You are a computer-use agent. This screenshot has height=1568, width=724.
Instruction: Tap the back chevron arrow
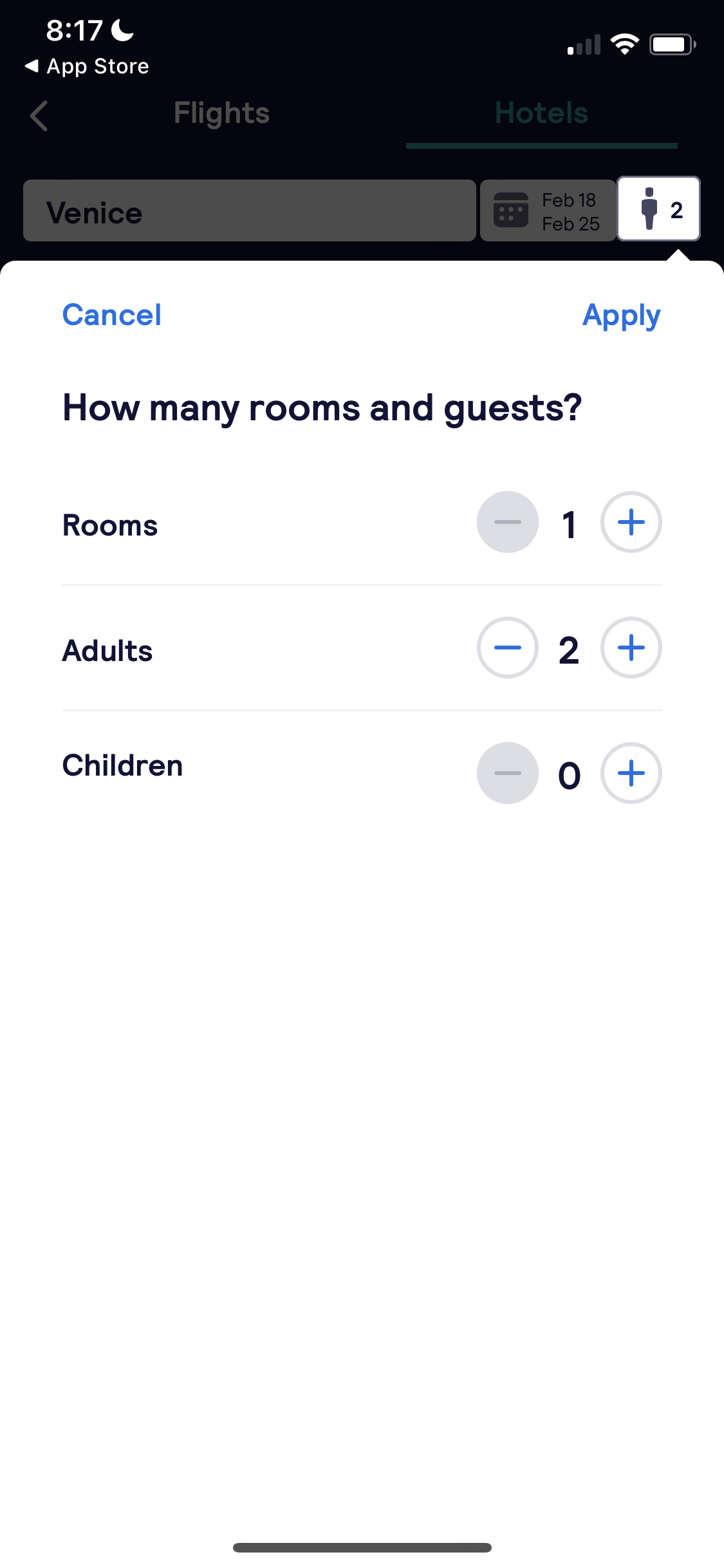[38, 116]
